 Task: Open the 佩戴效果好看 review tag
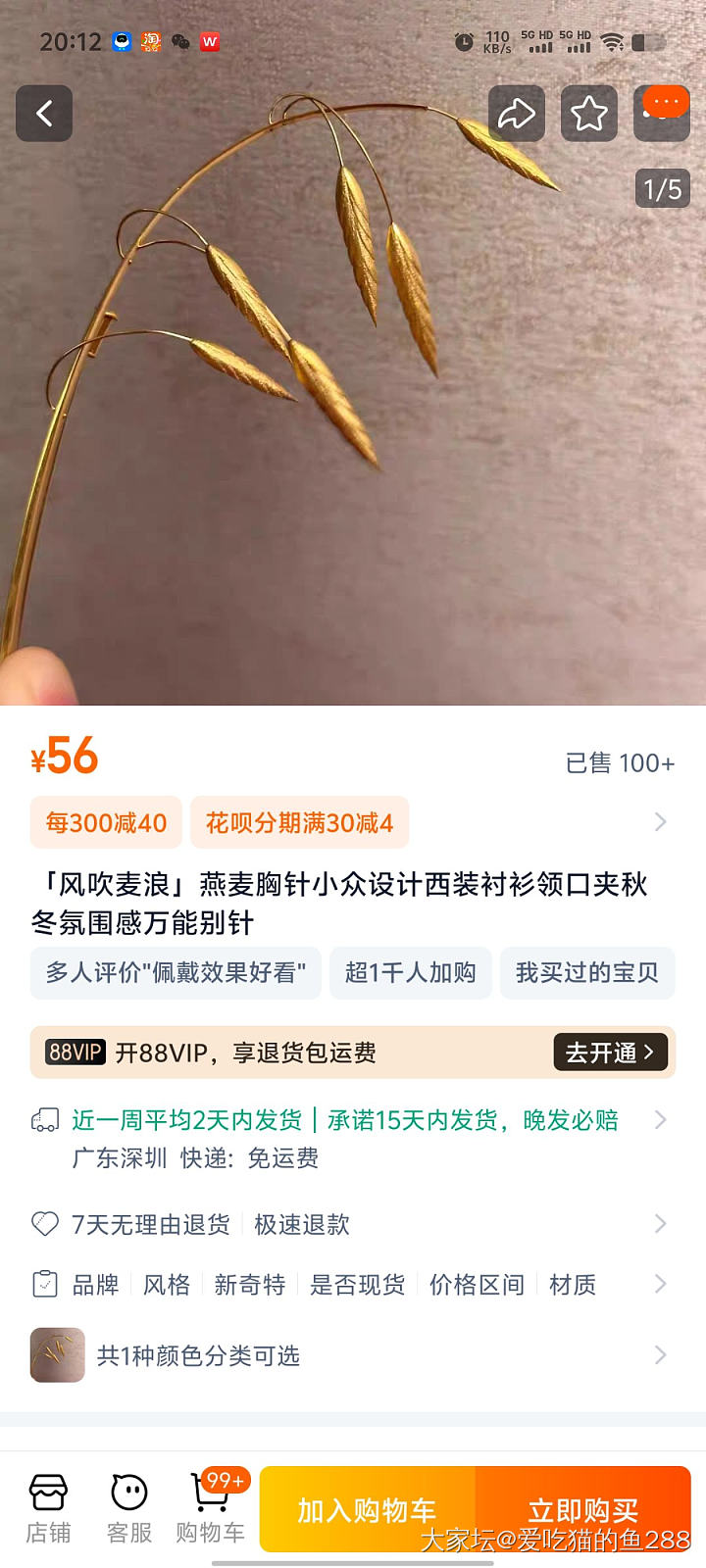(x=176, y=972)
